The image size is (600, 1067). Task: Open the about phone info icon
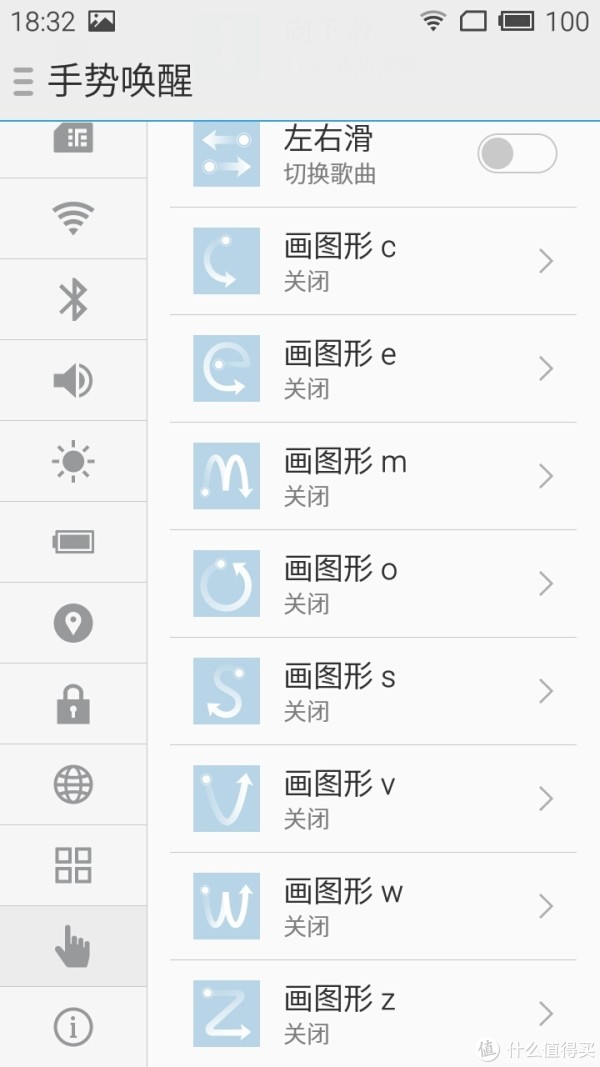point(73,1027)
